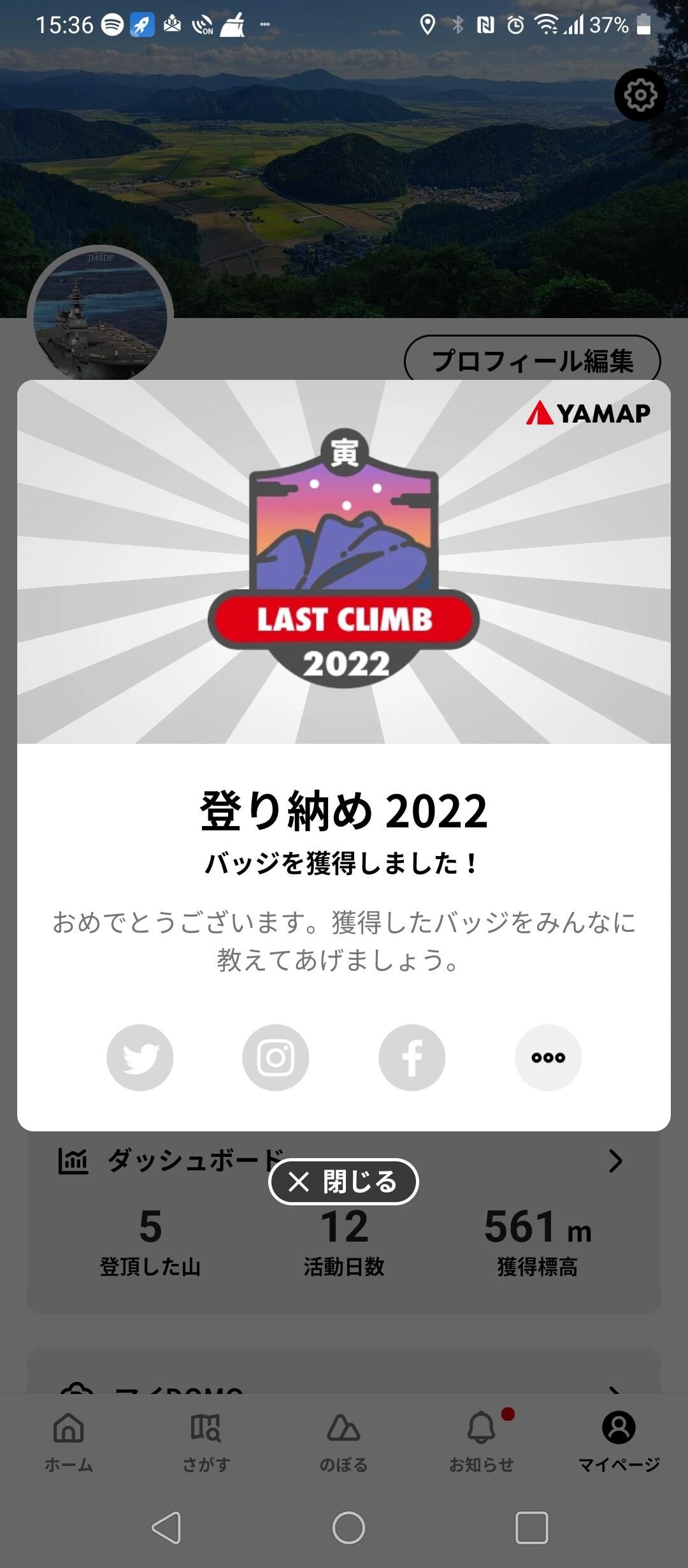Open more sharing options with the ellipsis icon
Image resolution: width=688 pixels, height=1568 pixels.
[x=548, y=1057]
